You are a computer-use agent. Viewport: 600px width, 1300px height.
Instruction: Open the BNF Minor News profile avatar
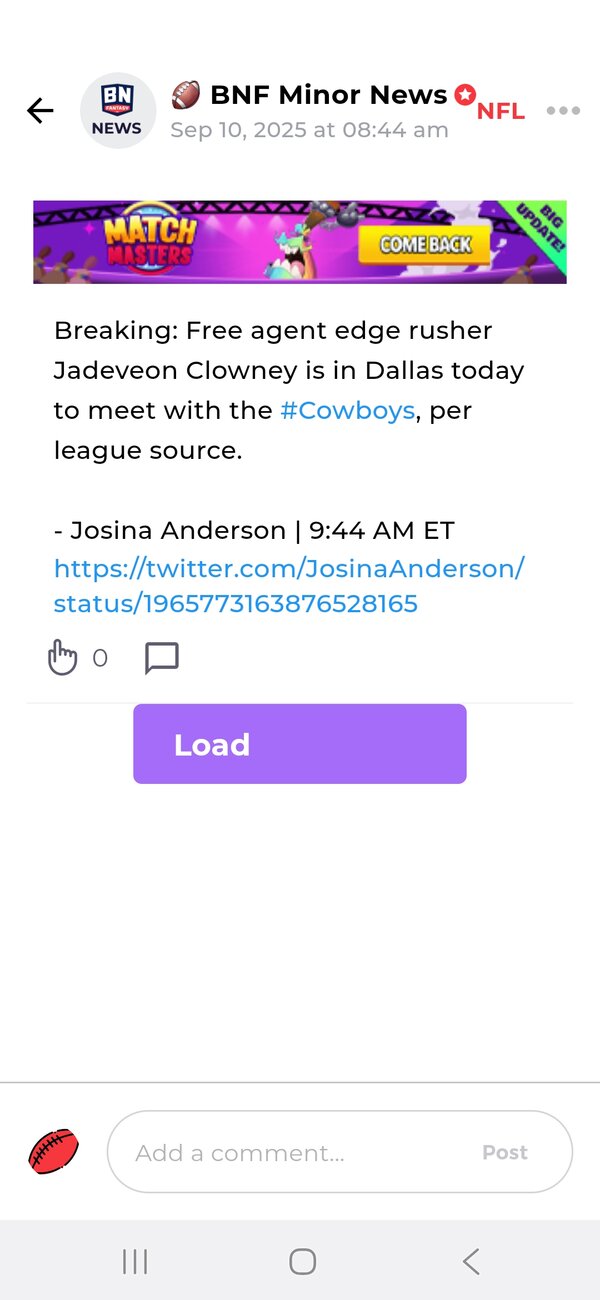tap(118, 110)
